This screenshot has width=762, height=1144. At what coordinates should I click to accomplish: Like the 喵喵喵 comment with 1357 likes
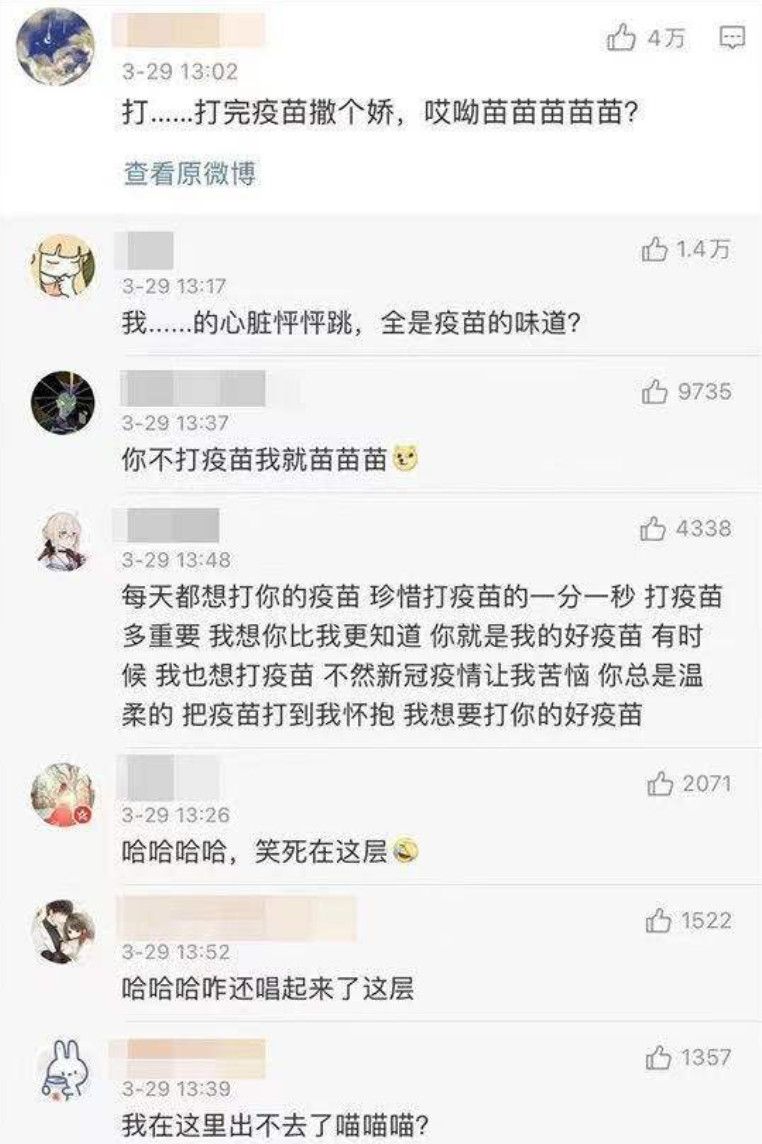point(658,1057)
